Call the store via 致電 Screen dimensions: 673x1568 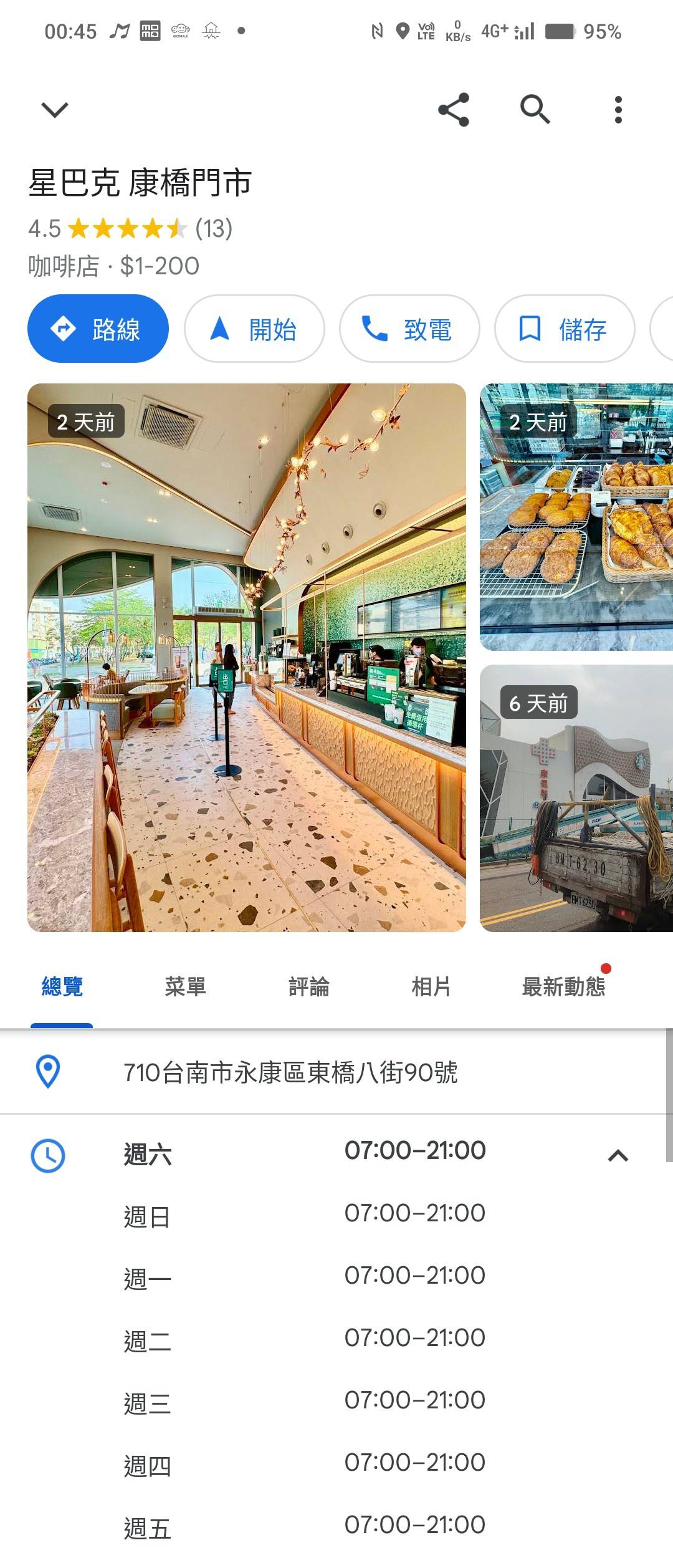pos(409,329)
